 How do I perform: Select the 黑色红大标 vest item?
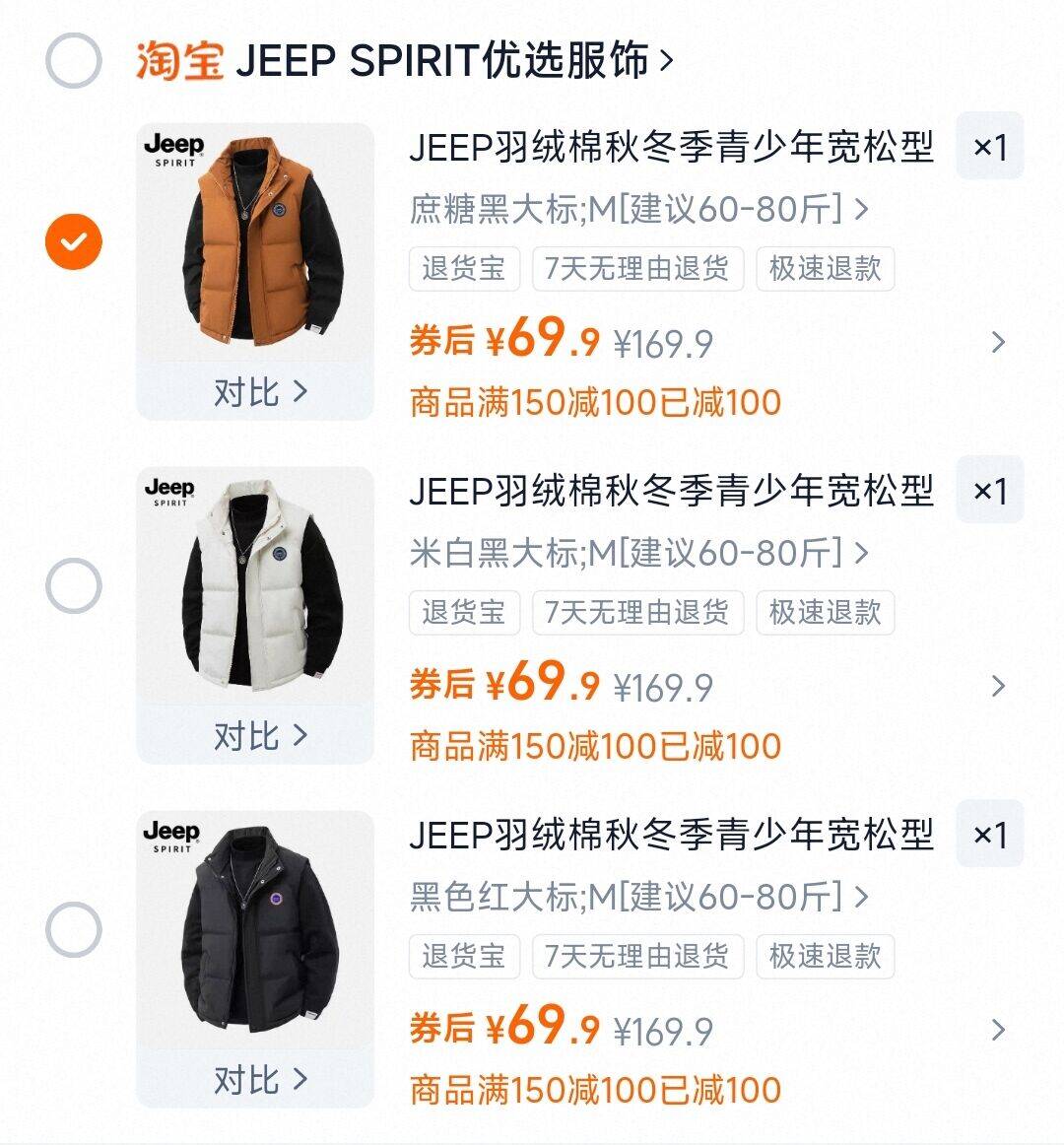point(74,929)
